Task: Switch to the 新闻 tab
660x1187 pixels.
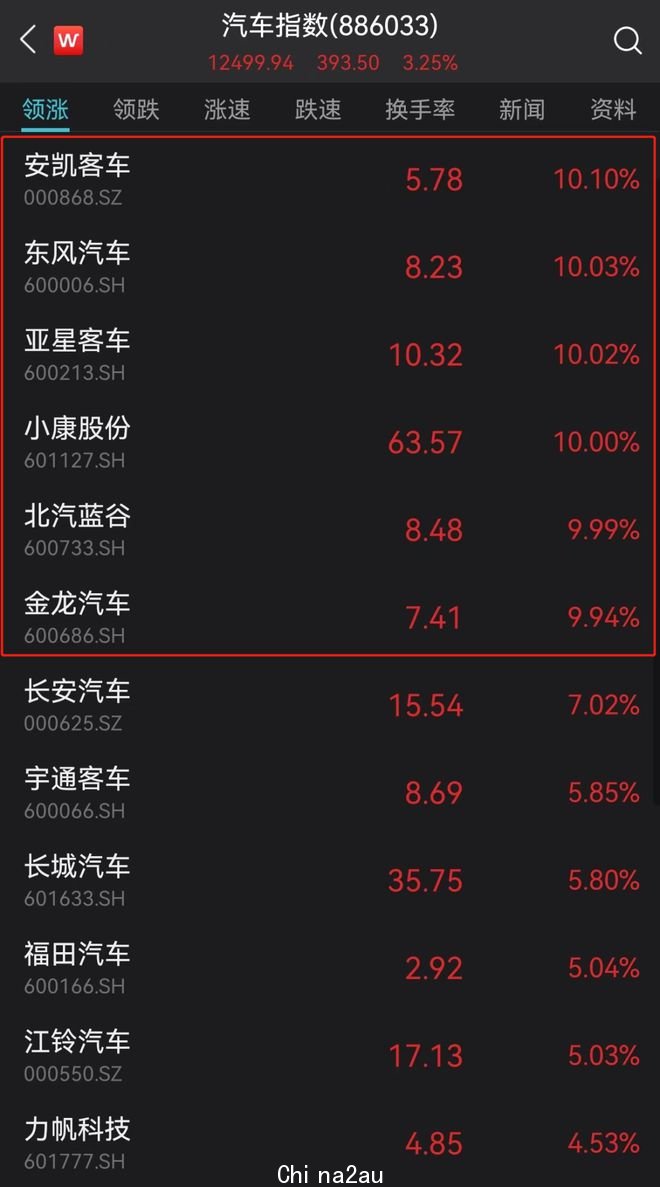Action: [521, 110]
